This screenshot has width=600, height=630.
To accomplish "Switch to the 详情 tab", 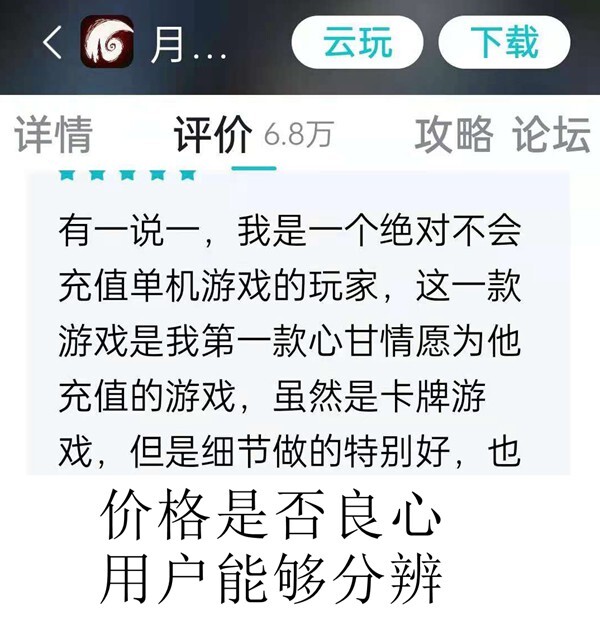I will pos(53,135).
